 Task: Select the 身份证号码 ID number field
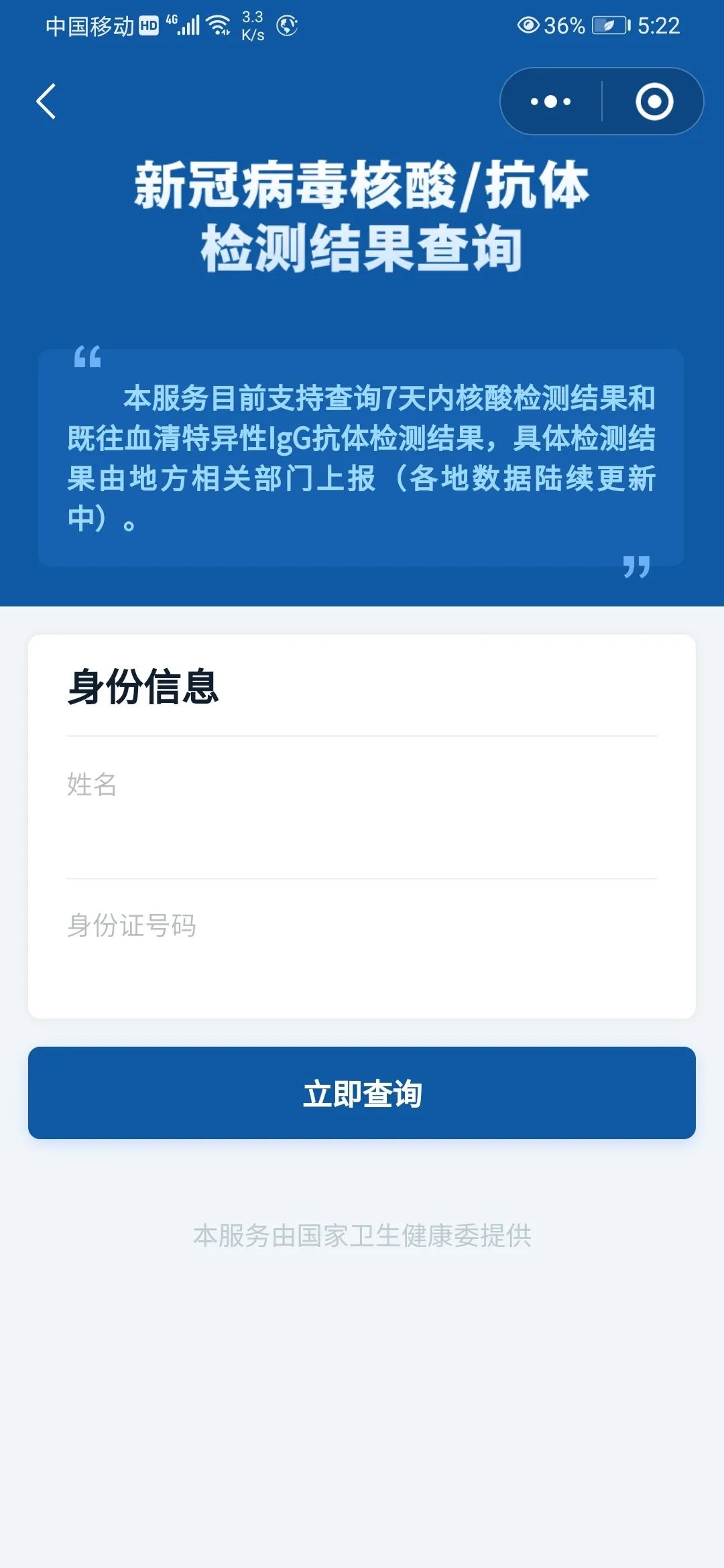click(362, 948)
